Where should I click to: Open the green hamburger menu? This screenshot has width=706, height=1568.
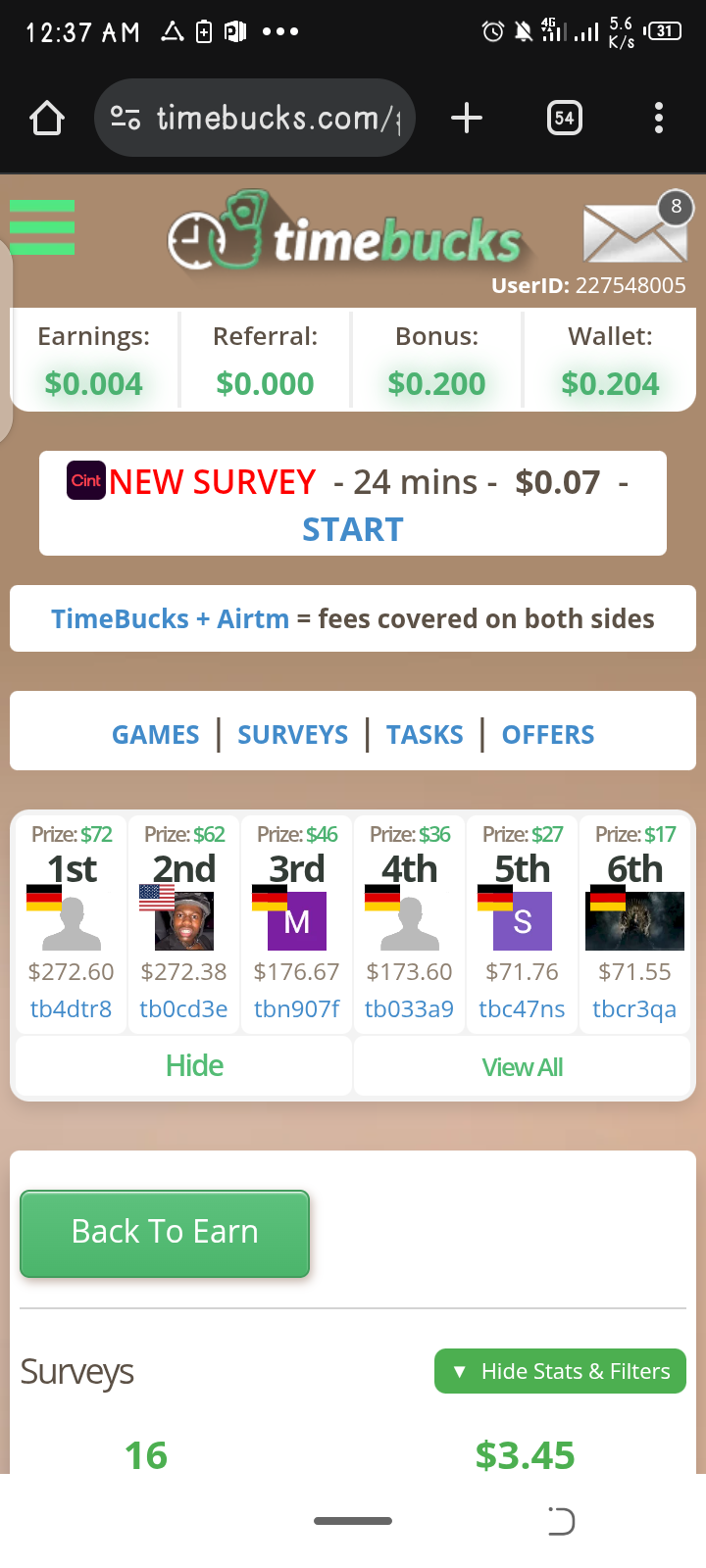pyautogui.click(x=42, y=227)
